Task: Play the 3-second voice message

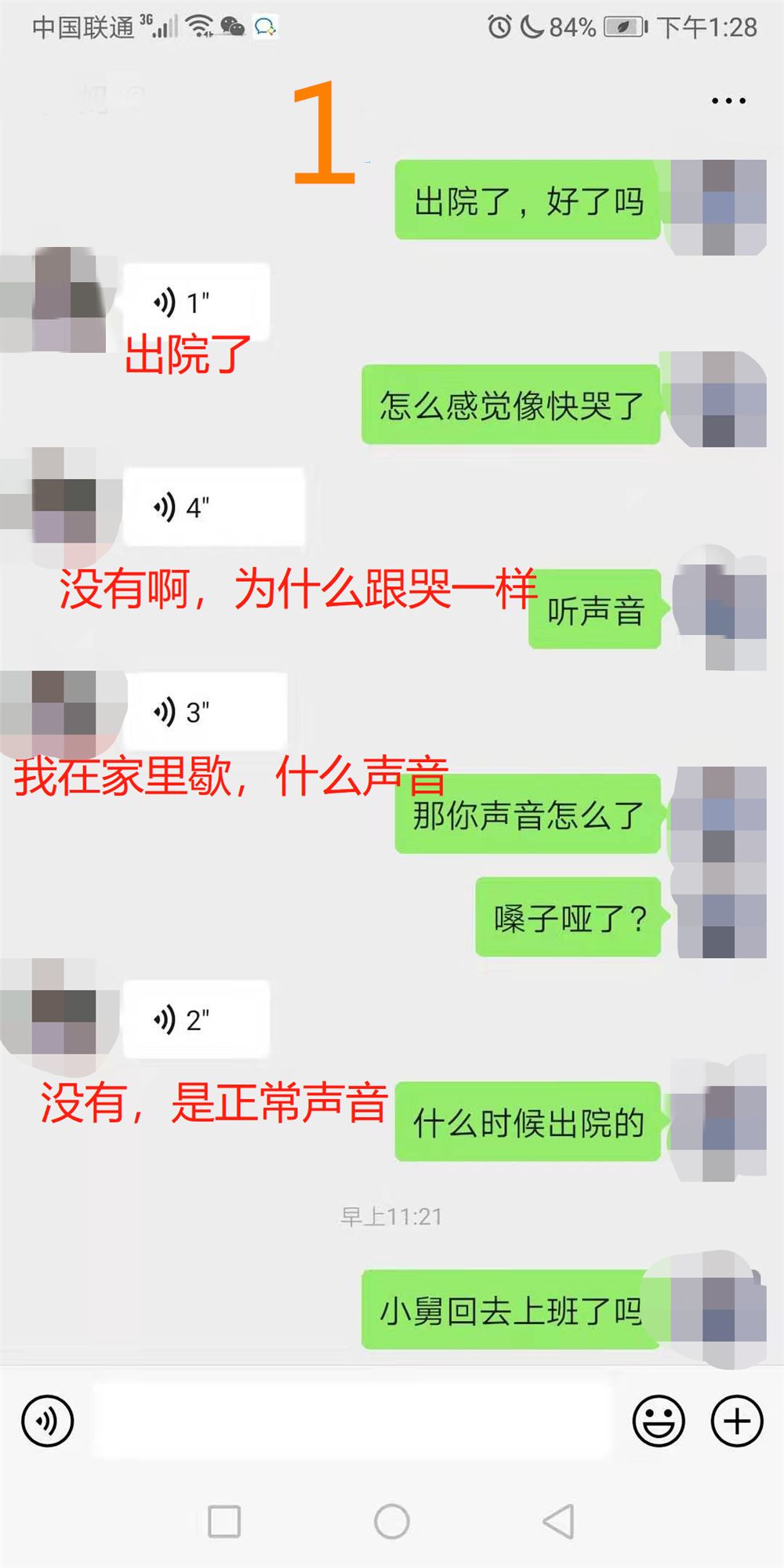Action: 205,712
